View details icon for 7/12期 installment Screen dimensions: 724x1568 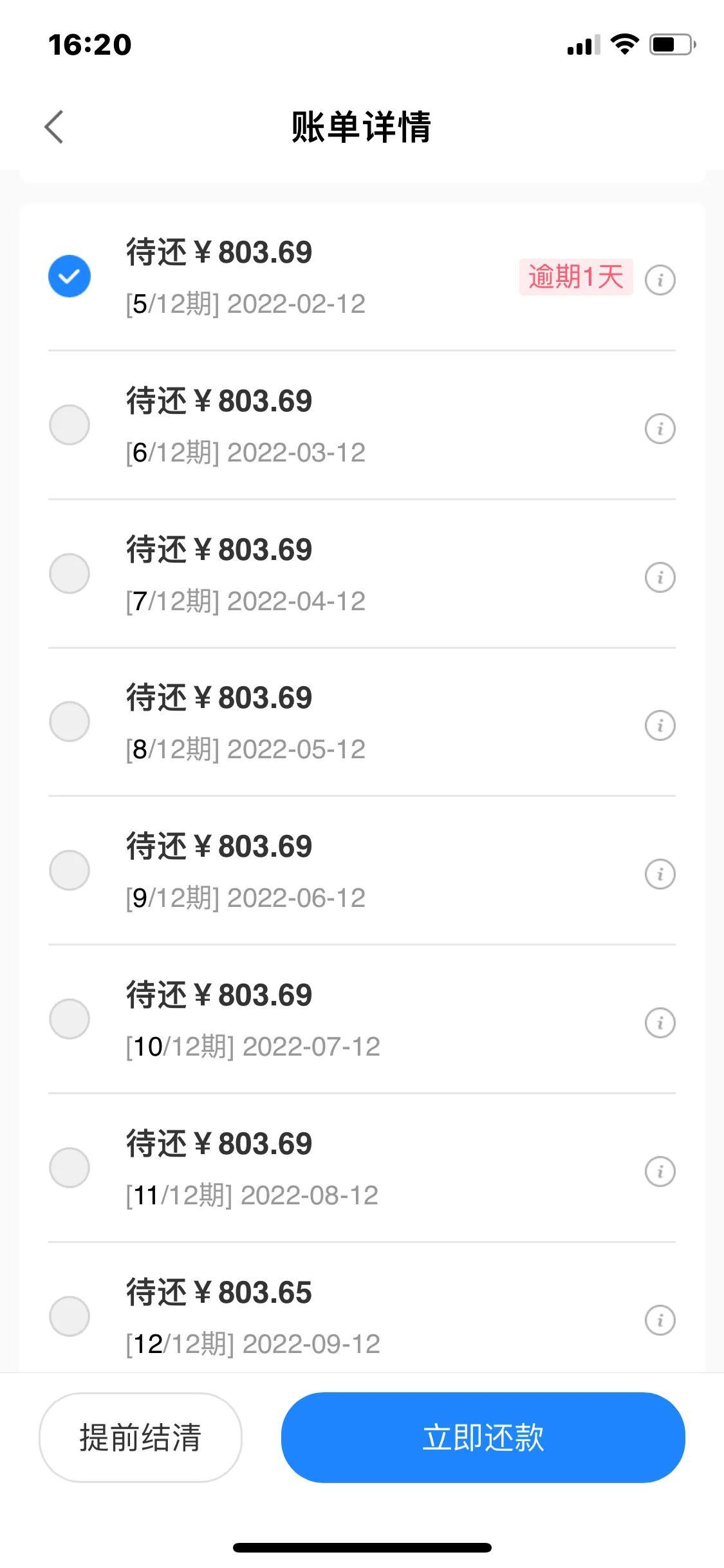[660, 577]
